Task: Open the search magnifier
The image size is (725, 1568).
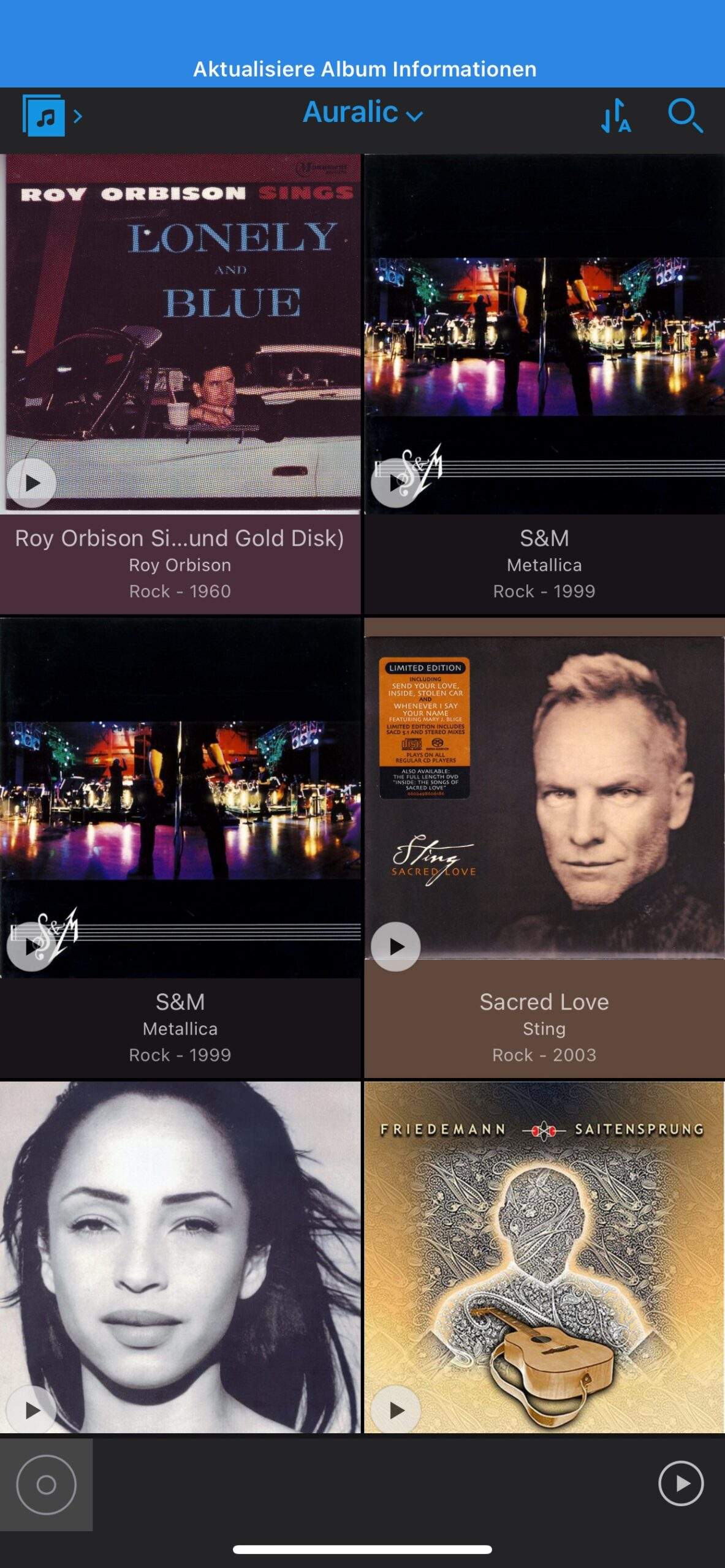Action: pos(684,115)
